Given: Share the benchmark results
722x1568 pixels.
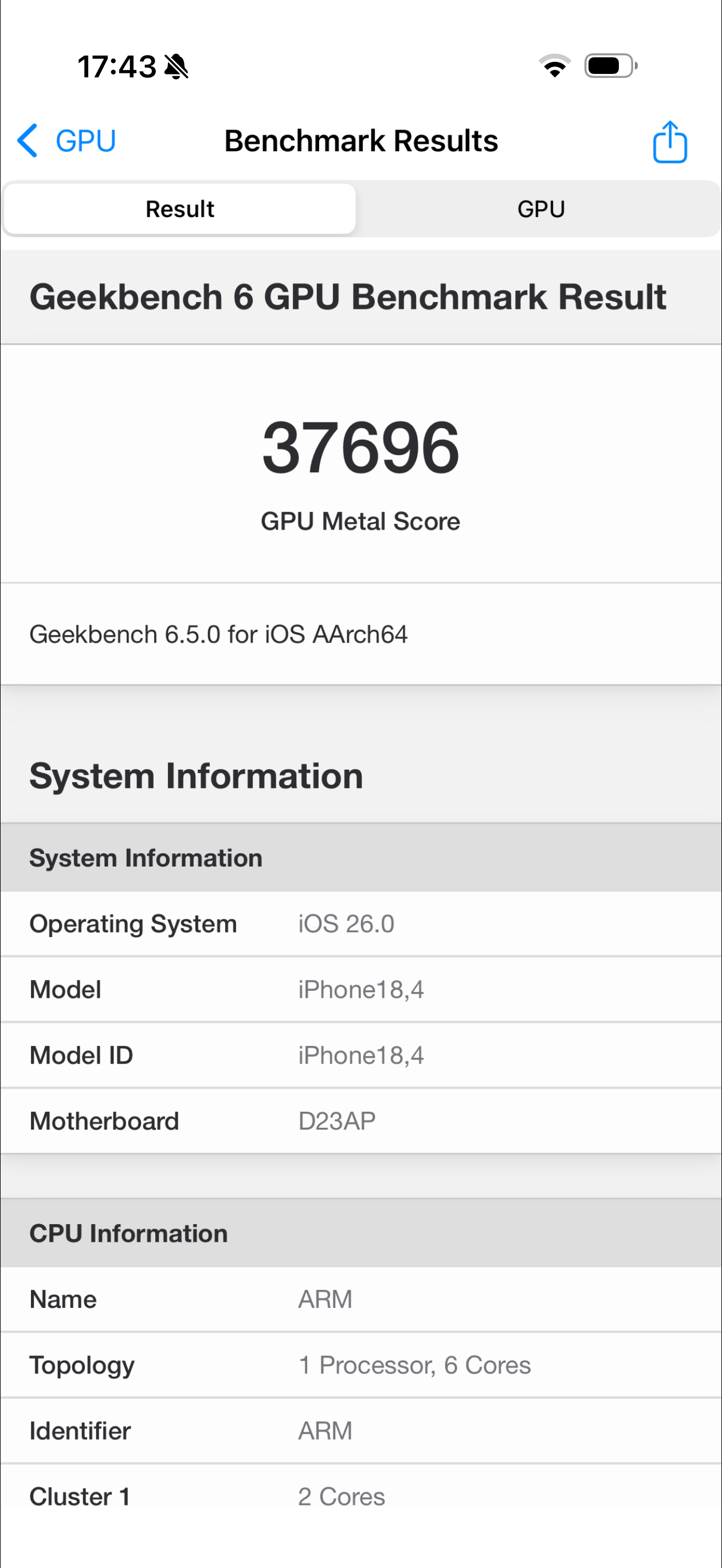Looking at the screenshot, I should [x=670, y=143].
